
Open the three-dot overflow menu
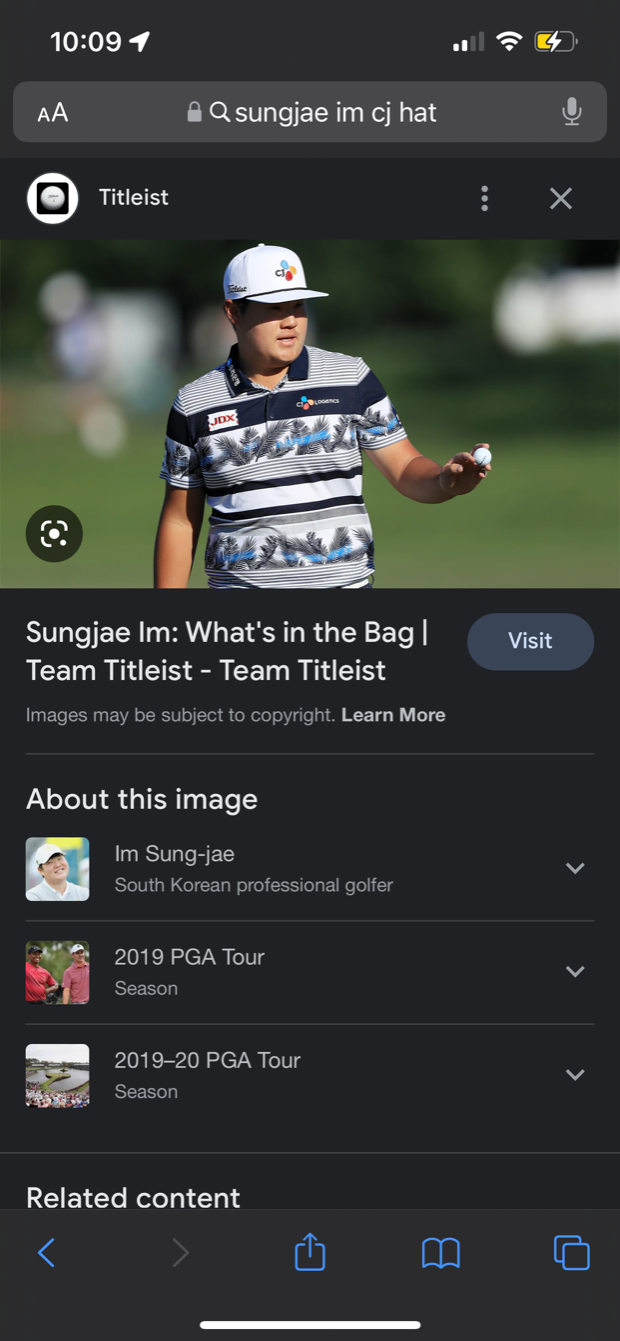click(484, 198)
